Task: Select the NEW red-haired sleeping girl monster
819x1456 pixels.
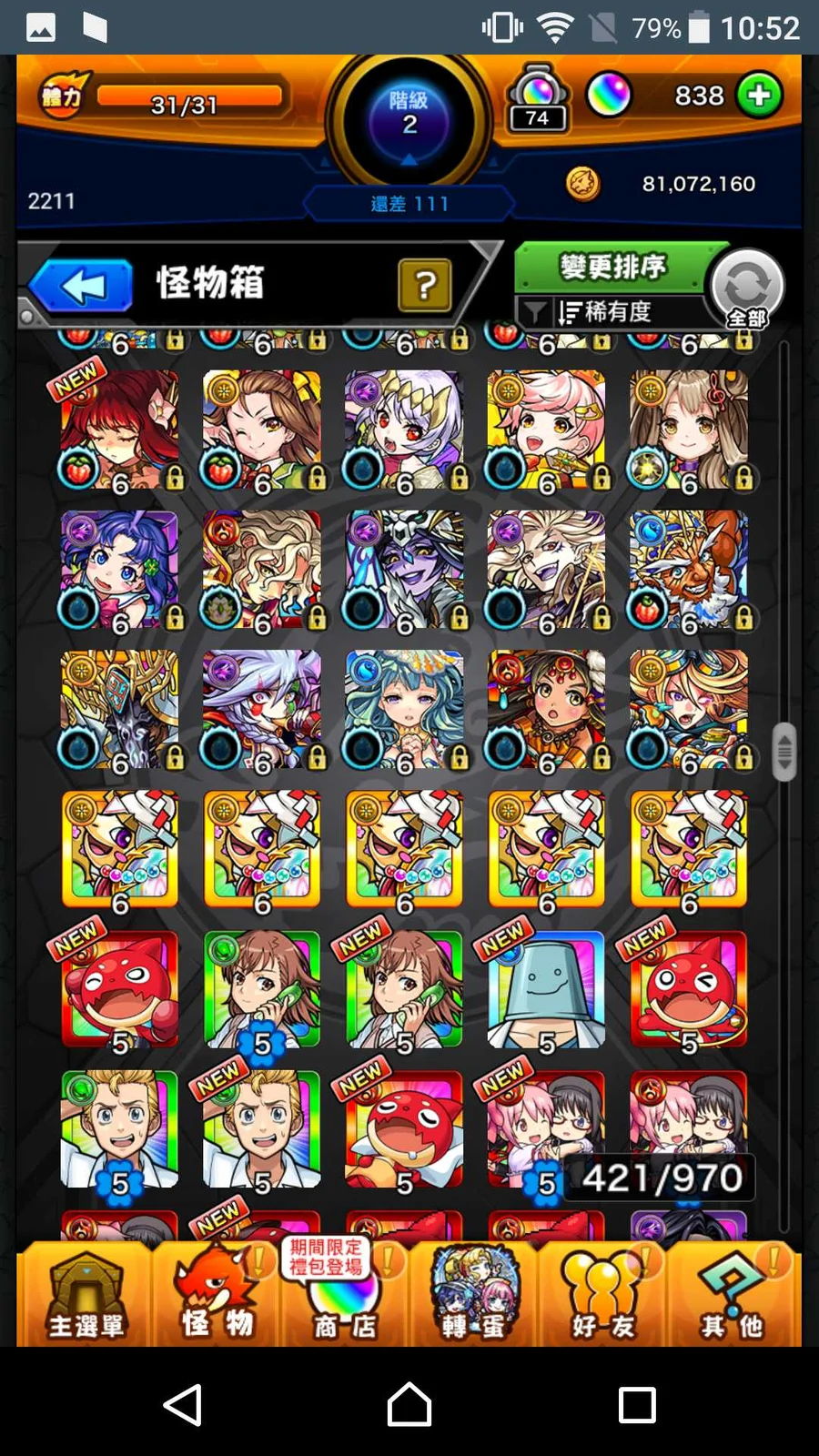Action: (119, 428)
